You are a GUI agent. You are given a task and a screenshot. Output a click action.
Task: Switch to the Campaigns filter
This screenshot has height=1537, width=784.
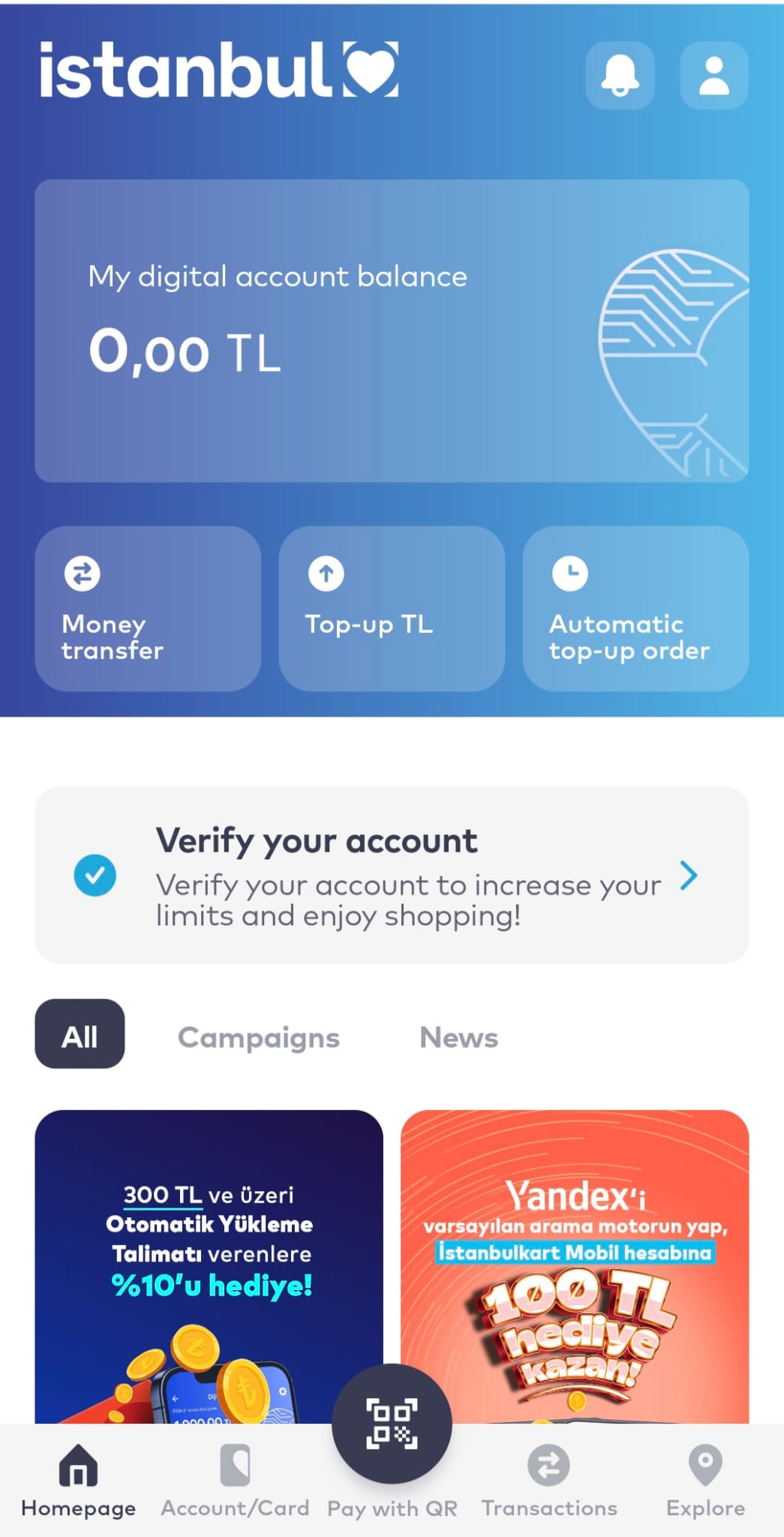pos(259,1037)
